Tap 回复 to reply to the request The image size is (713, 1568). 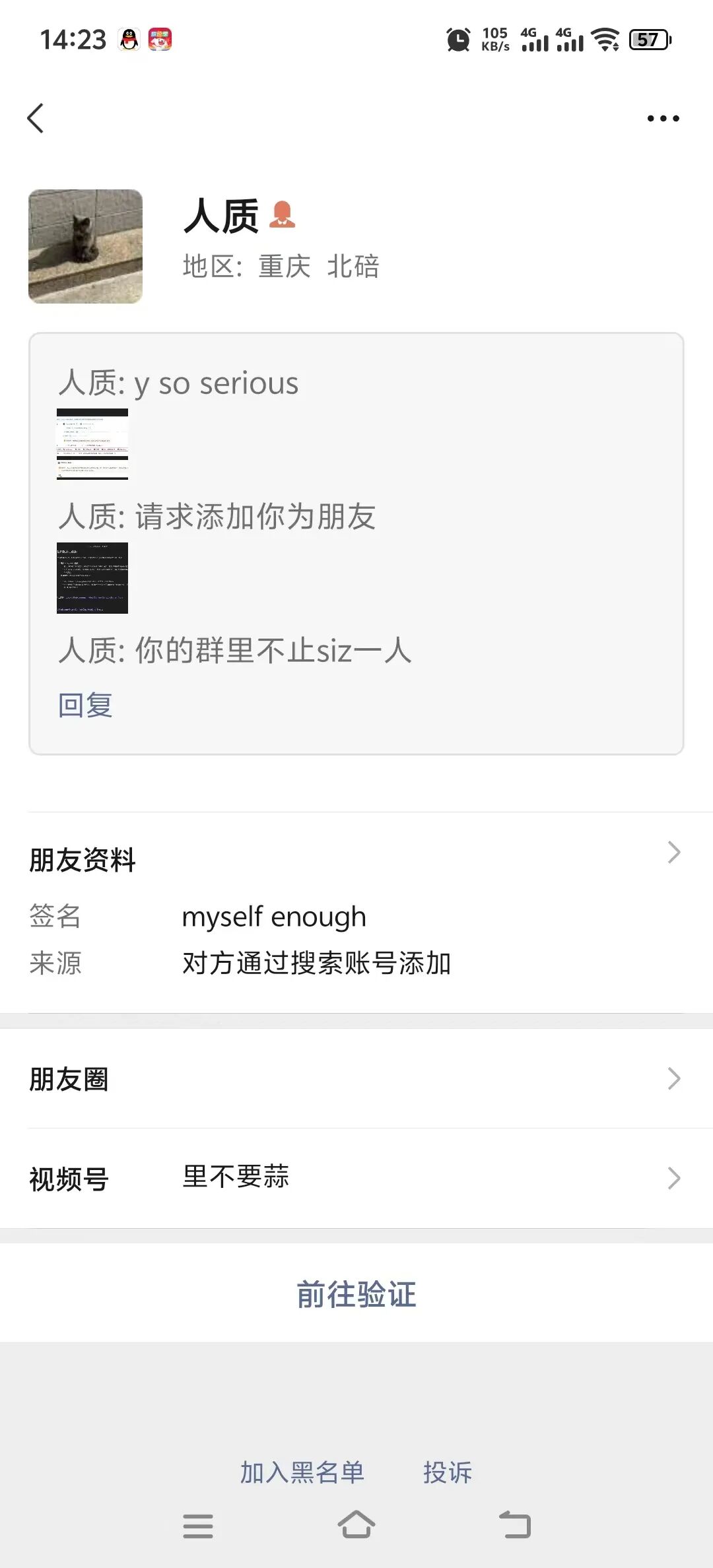tap(85, 705)
